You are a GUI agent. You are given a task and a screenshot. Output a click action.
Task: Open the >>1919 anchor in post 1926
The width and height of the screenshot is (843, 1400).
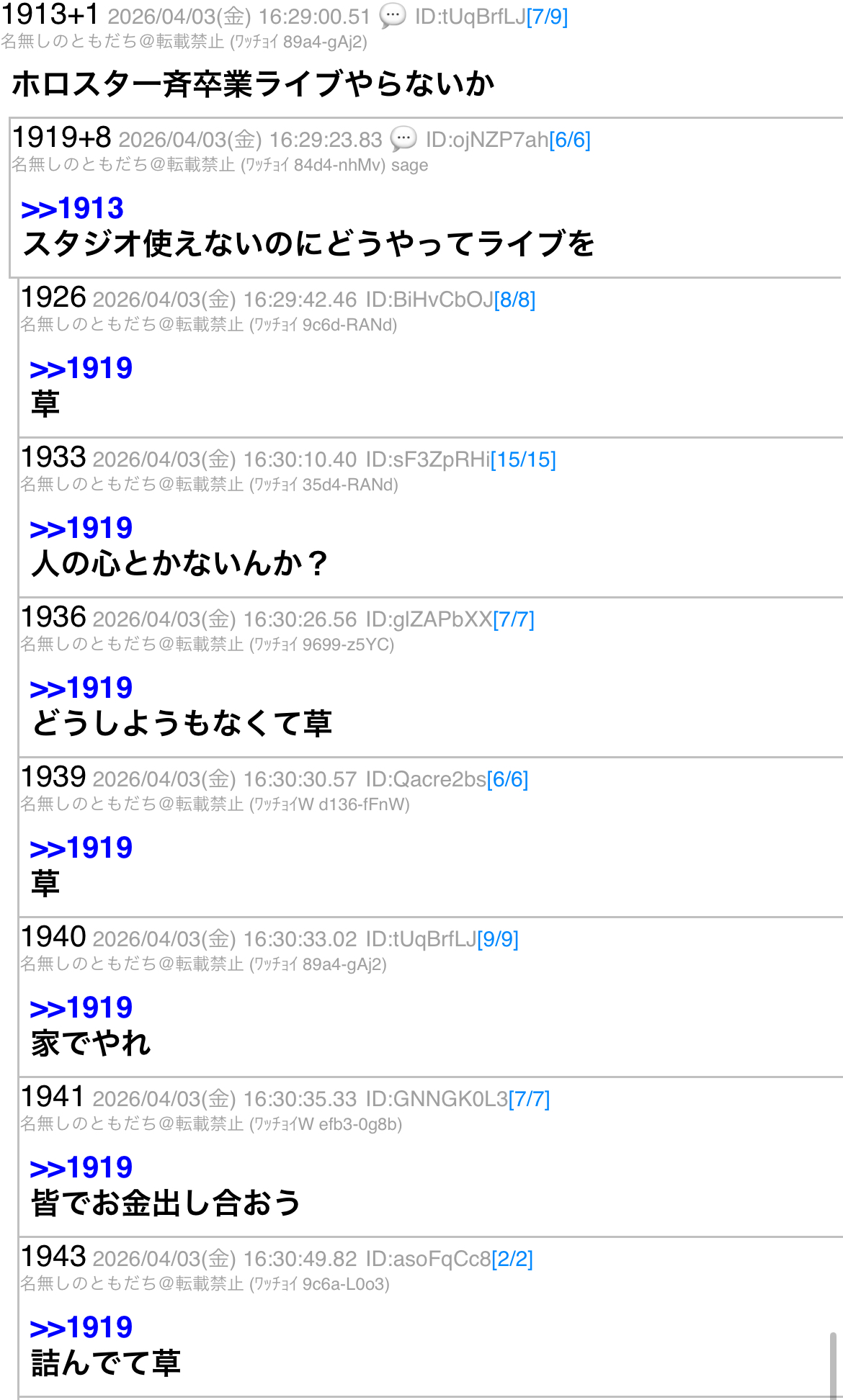tap(81, 369)
